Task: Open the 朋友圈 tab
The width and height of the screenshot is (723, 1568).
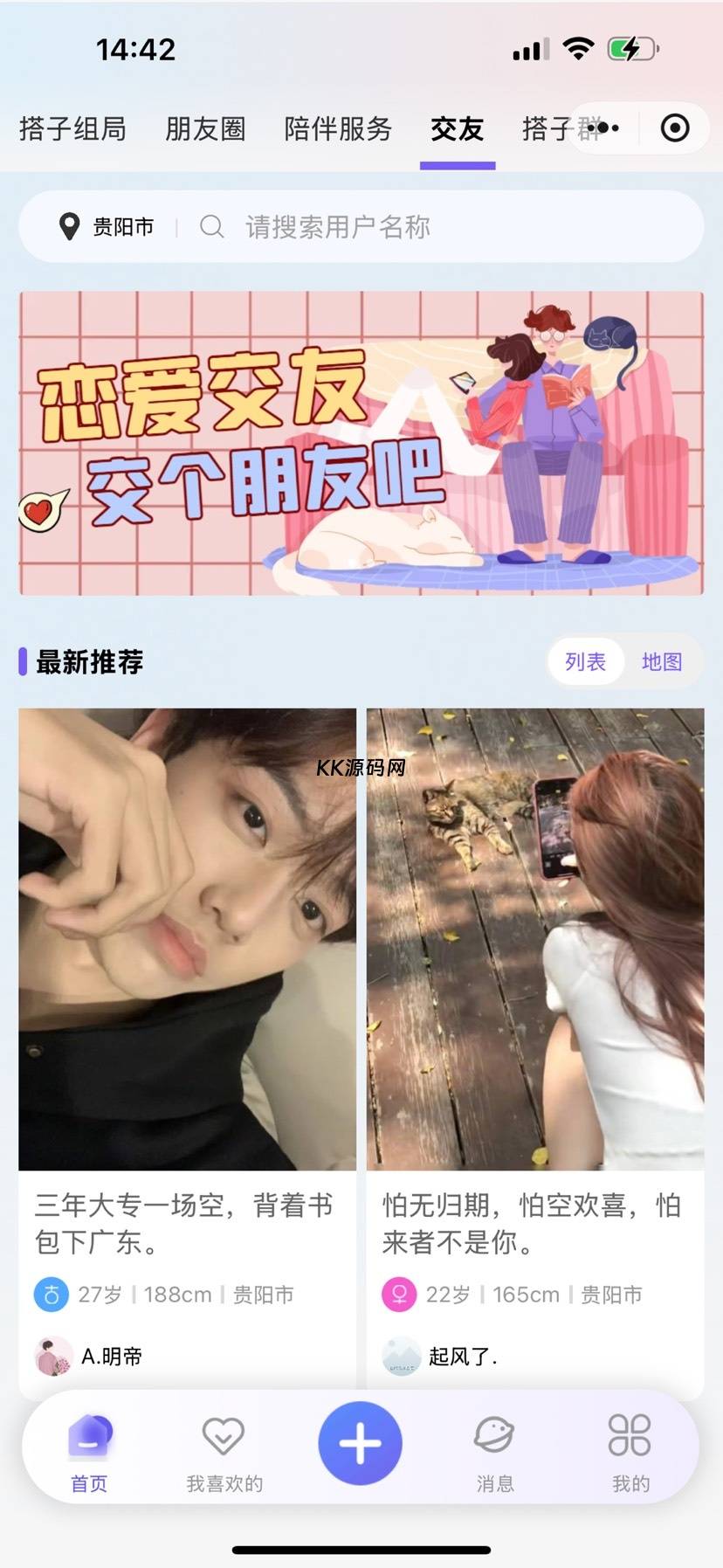Action: coord(205,128)
